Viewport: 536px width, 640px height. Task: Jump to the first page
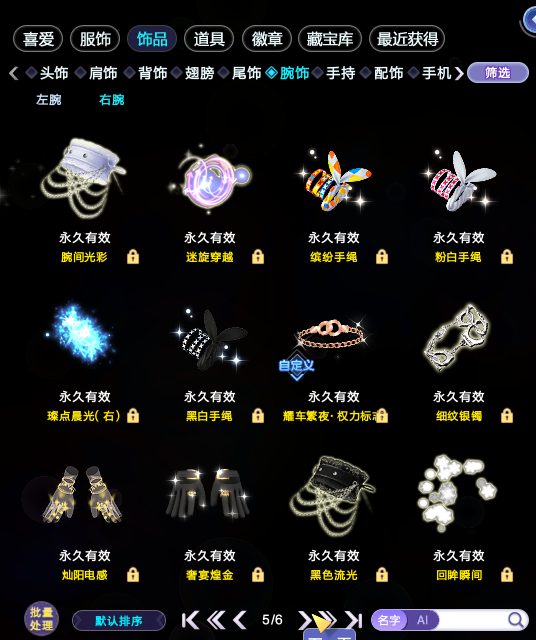click(x=190, y=620)
